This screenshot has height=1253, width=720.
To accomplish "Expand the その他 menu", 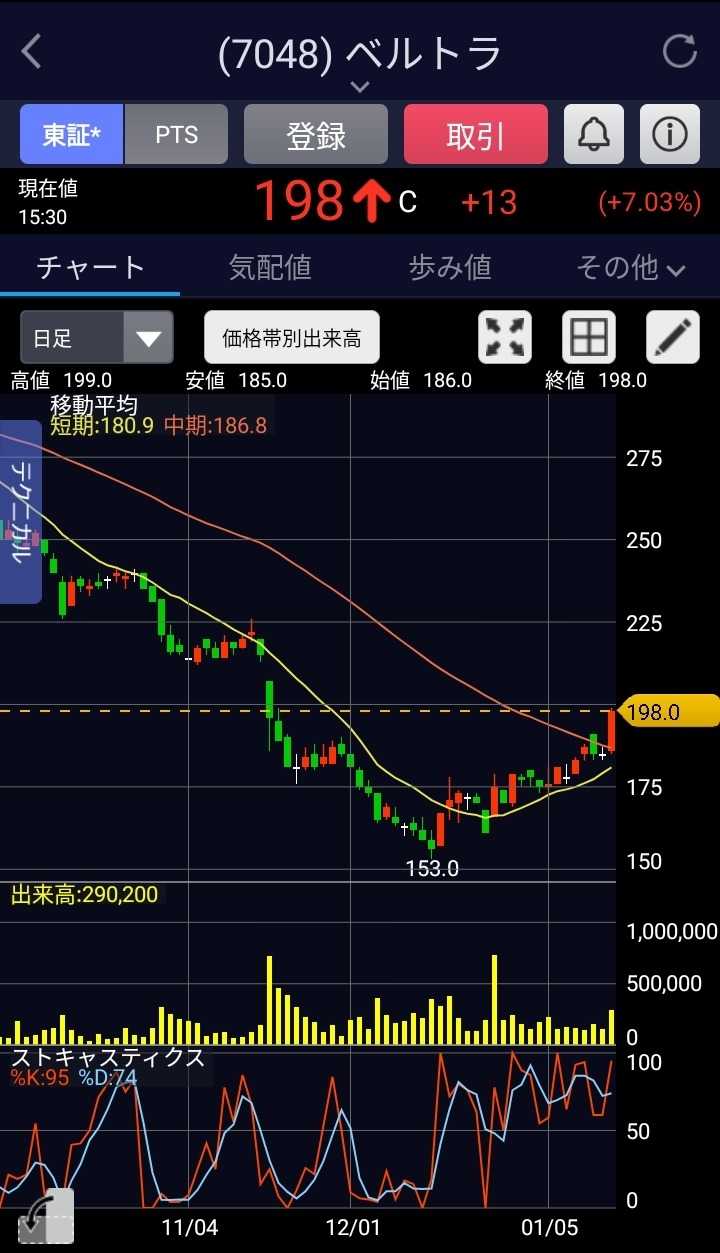I will tap(630, 267).
